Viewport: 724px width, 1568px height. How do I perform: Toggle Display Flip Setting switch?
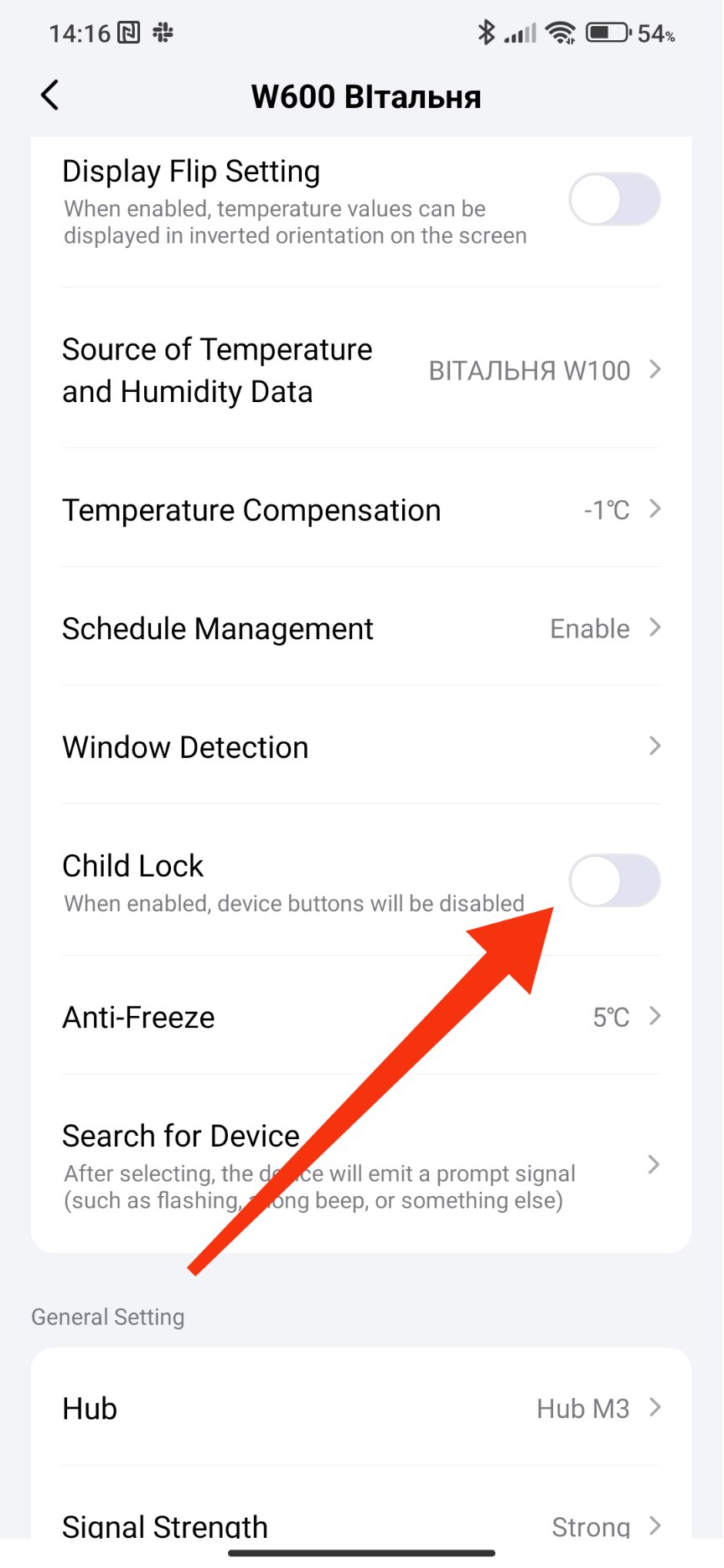pyautogui.click(x=614, y=199)
